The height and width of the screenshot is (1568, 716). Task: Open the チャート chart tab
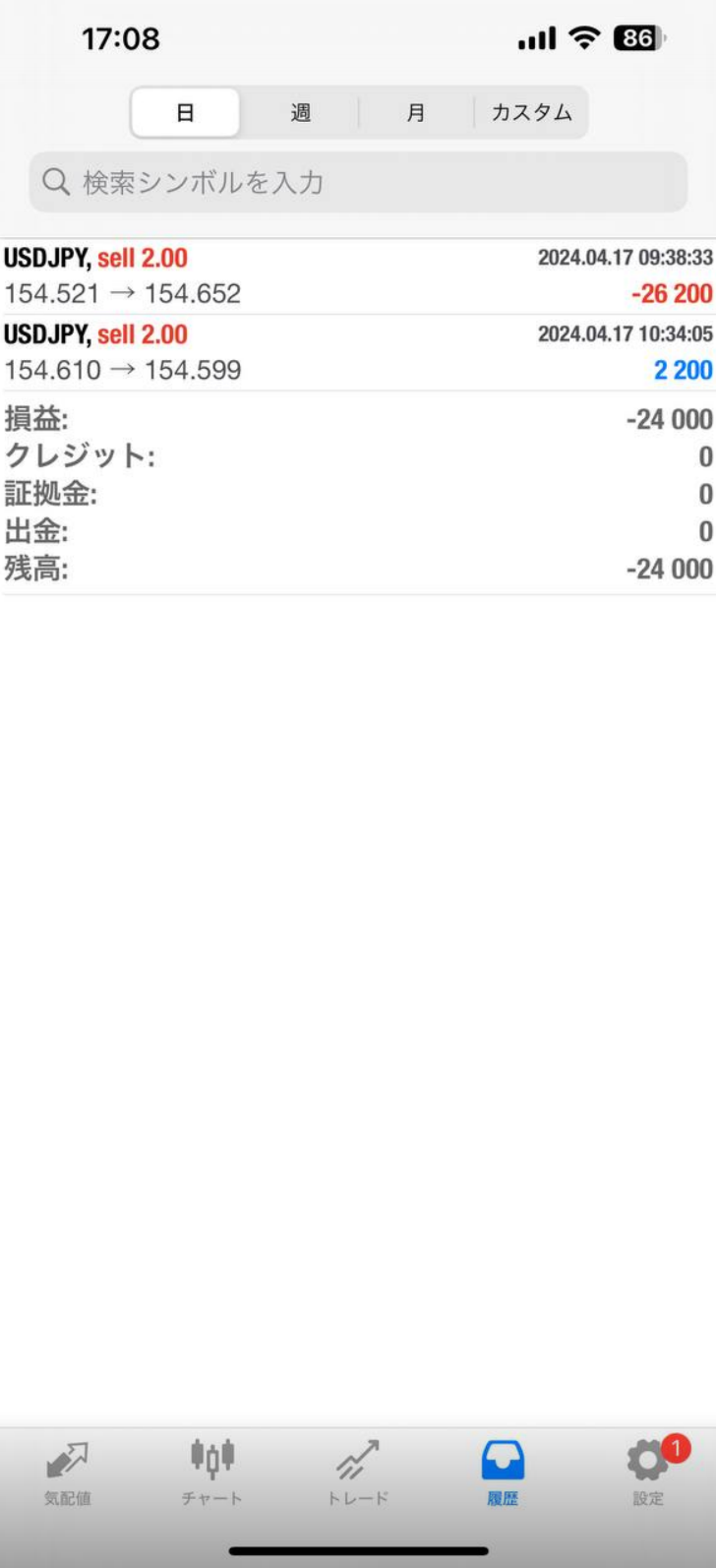click(211, 1473)
